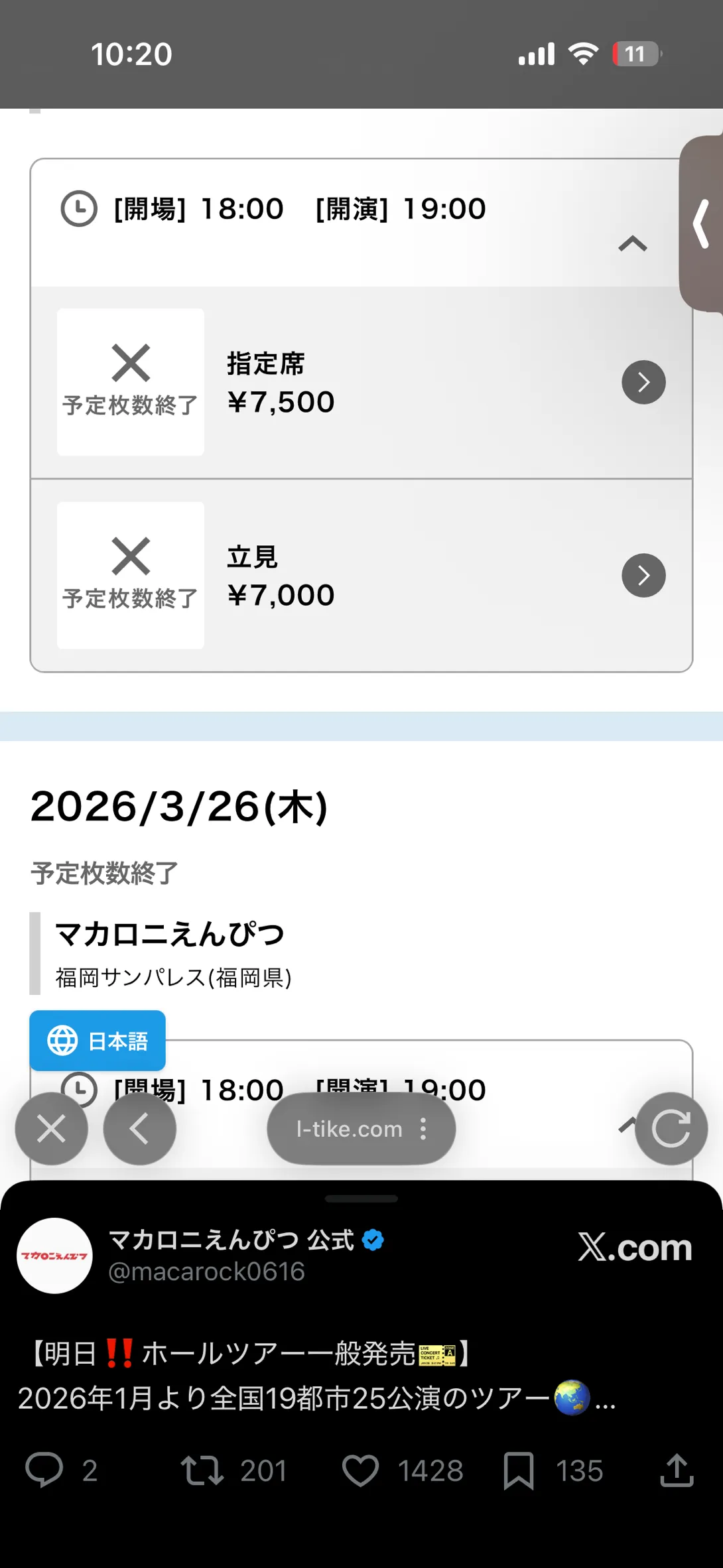Reply to the tour announcement post

click(44, 1470)
